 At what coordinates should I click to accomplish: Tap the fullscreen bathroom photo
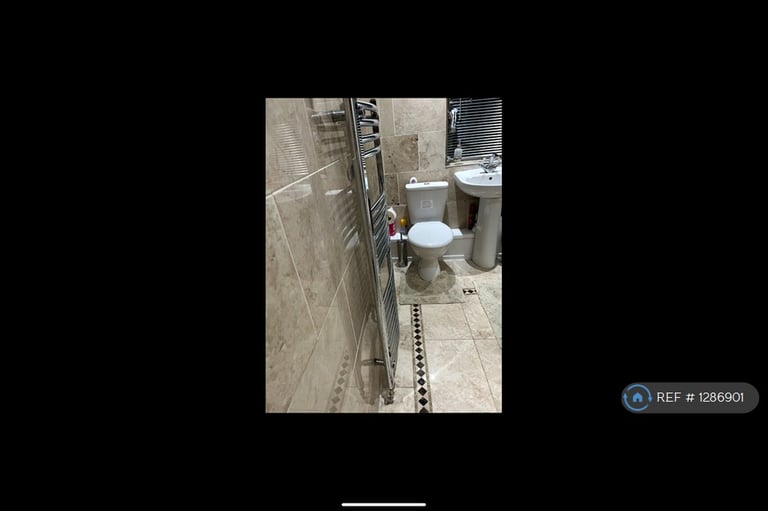click(383, 255)
